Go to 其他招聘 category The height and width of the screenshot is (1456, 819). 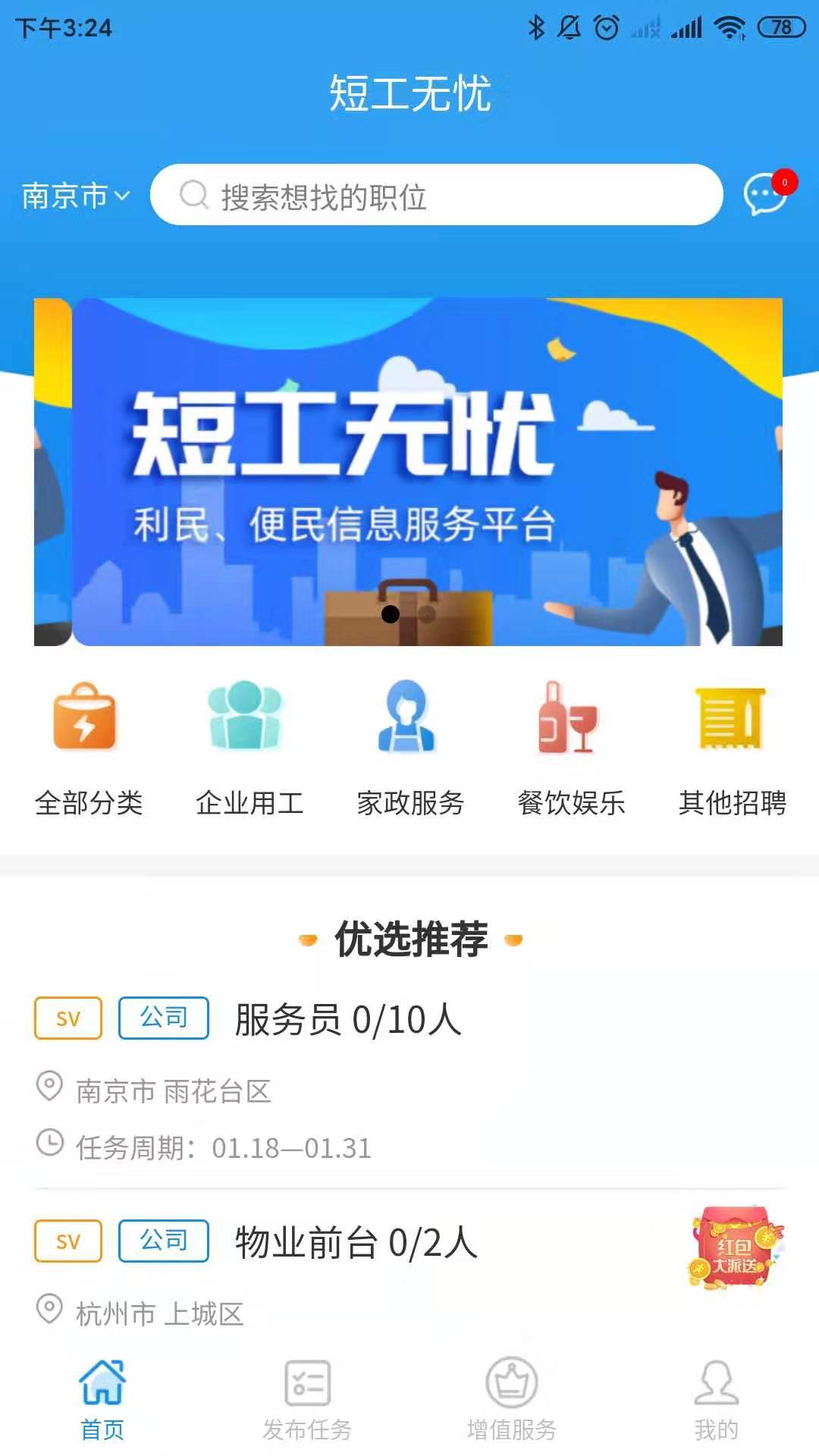(732, 748)
